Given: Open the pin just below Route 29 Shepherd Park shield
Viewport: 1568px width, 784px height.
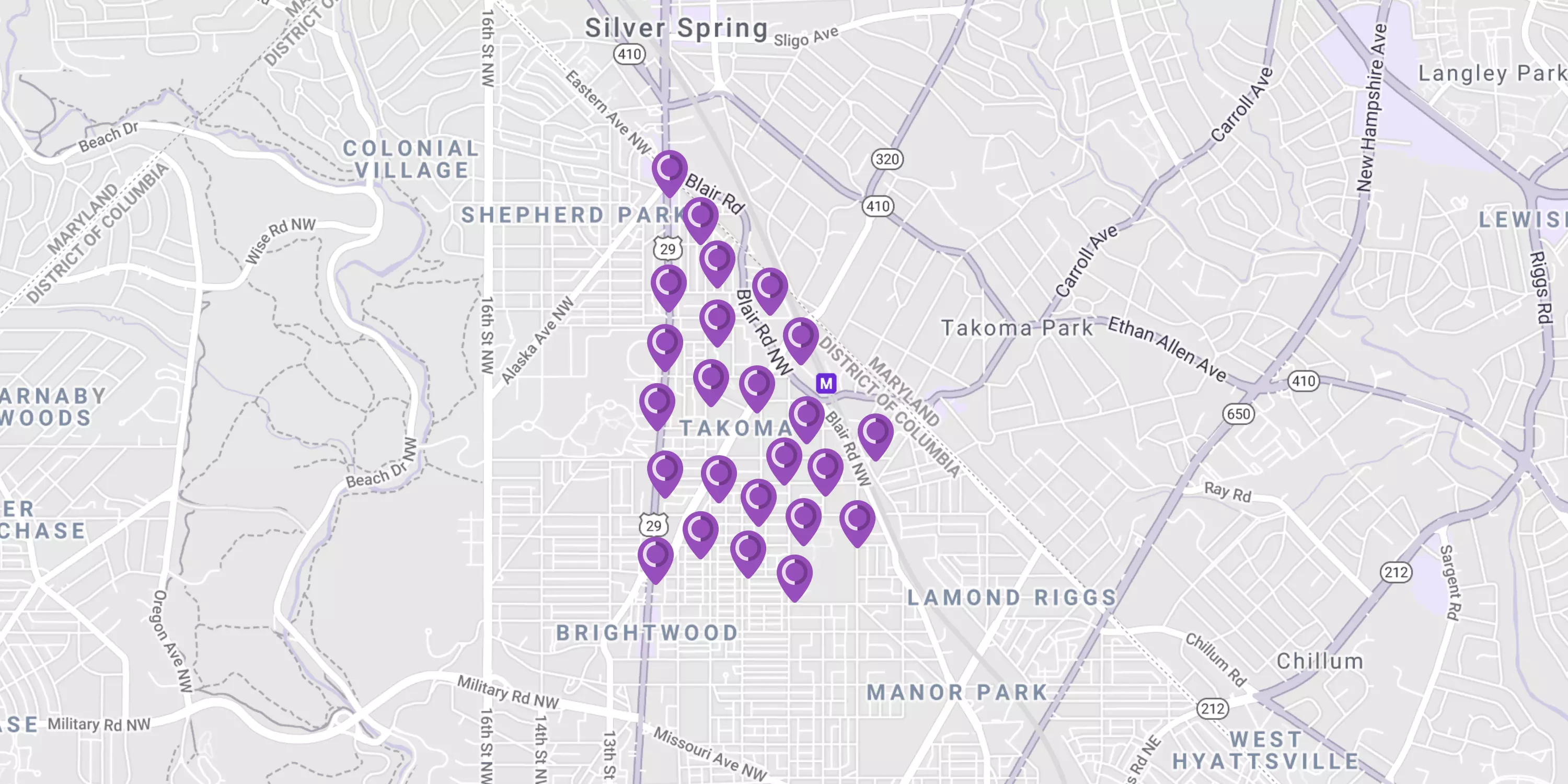Looking at the screenshot, I should point(668,284).
